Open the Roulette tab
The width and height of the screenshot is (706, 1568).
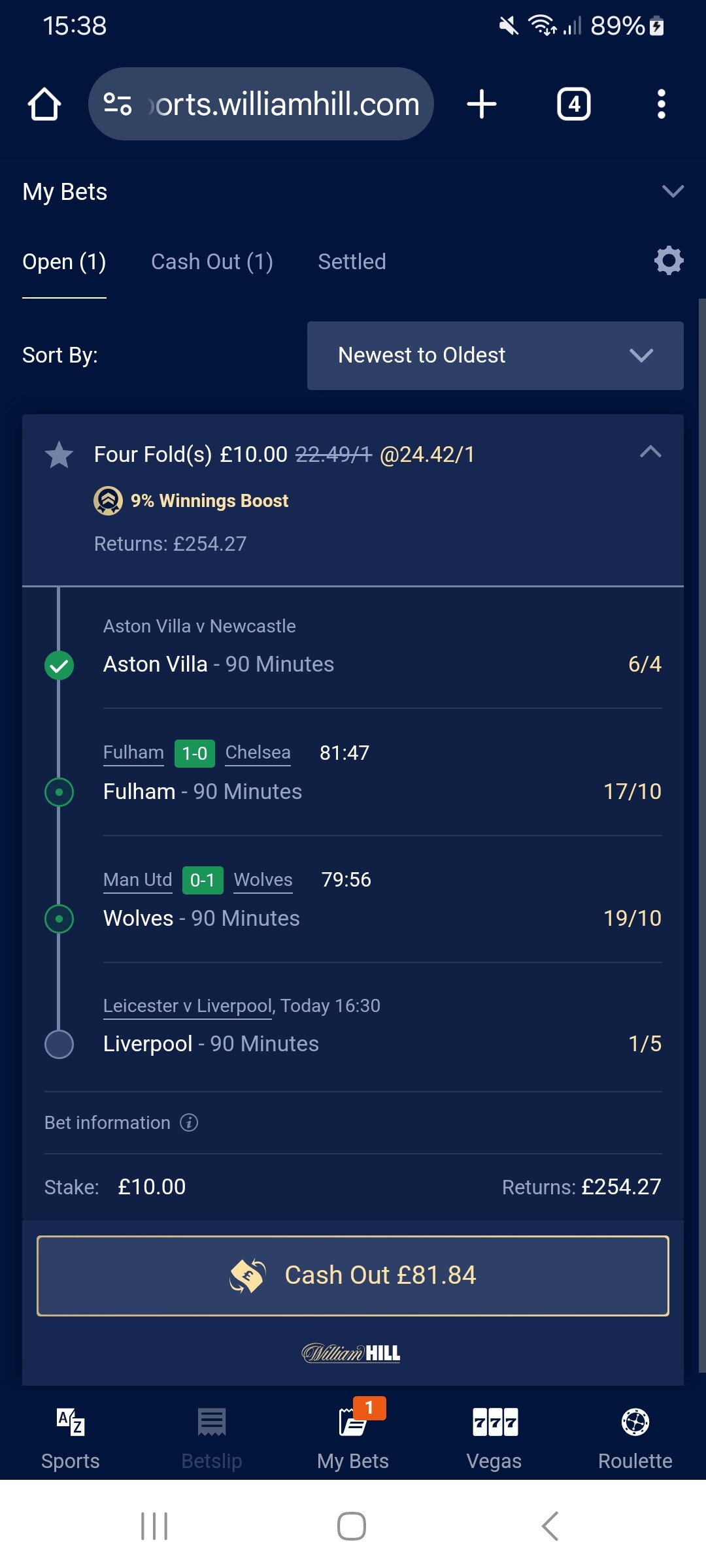[x=635, y=1439]
